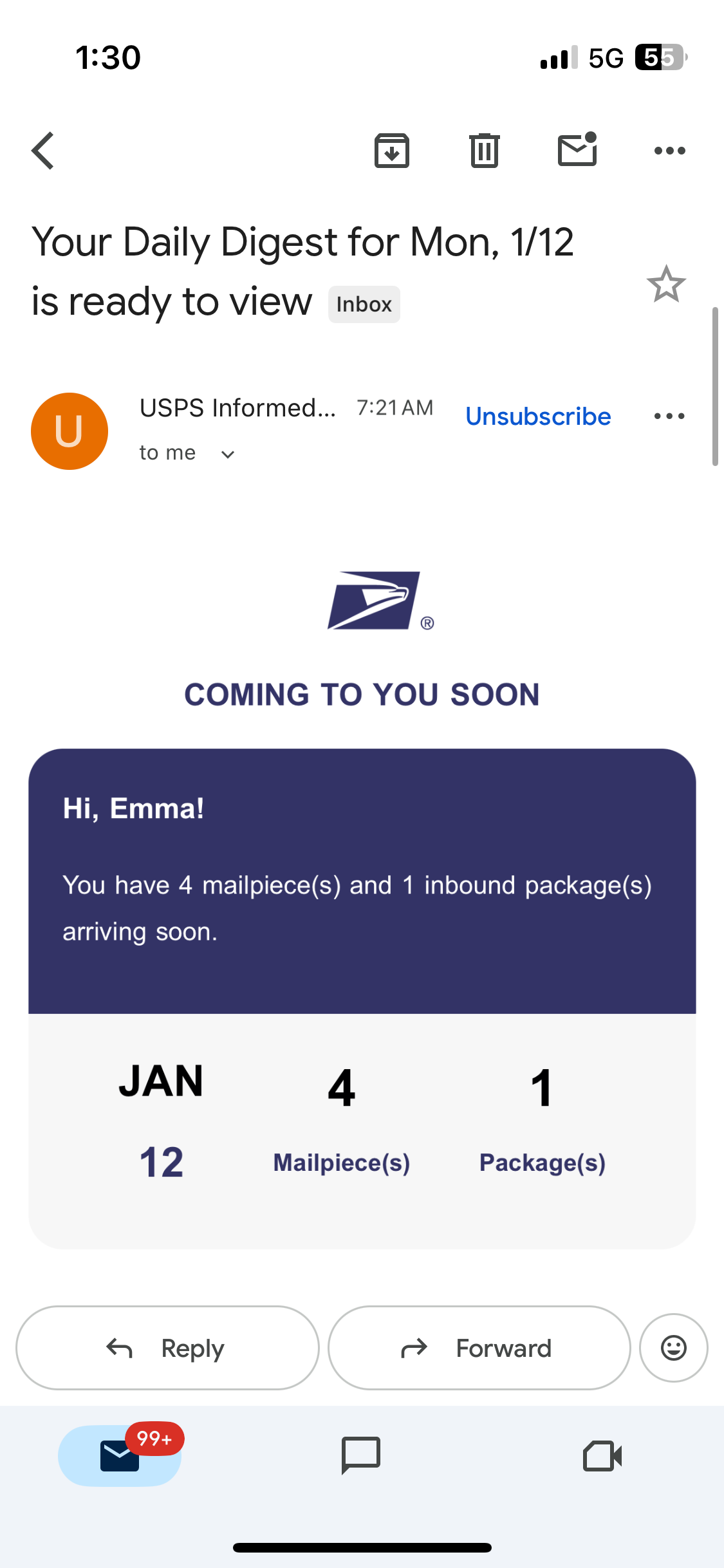Open the top toolbar overflow menu

tap(669, 151)
